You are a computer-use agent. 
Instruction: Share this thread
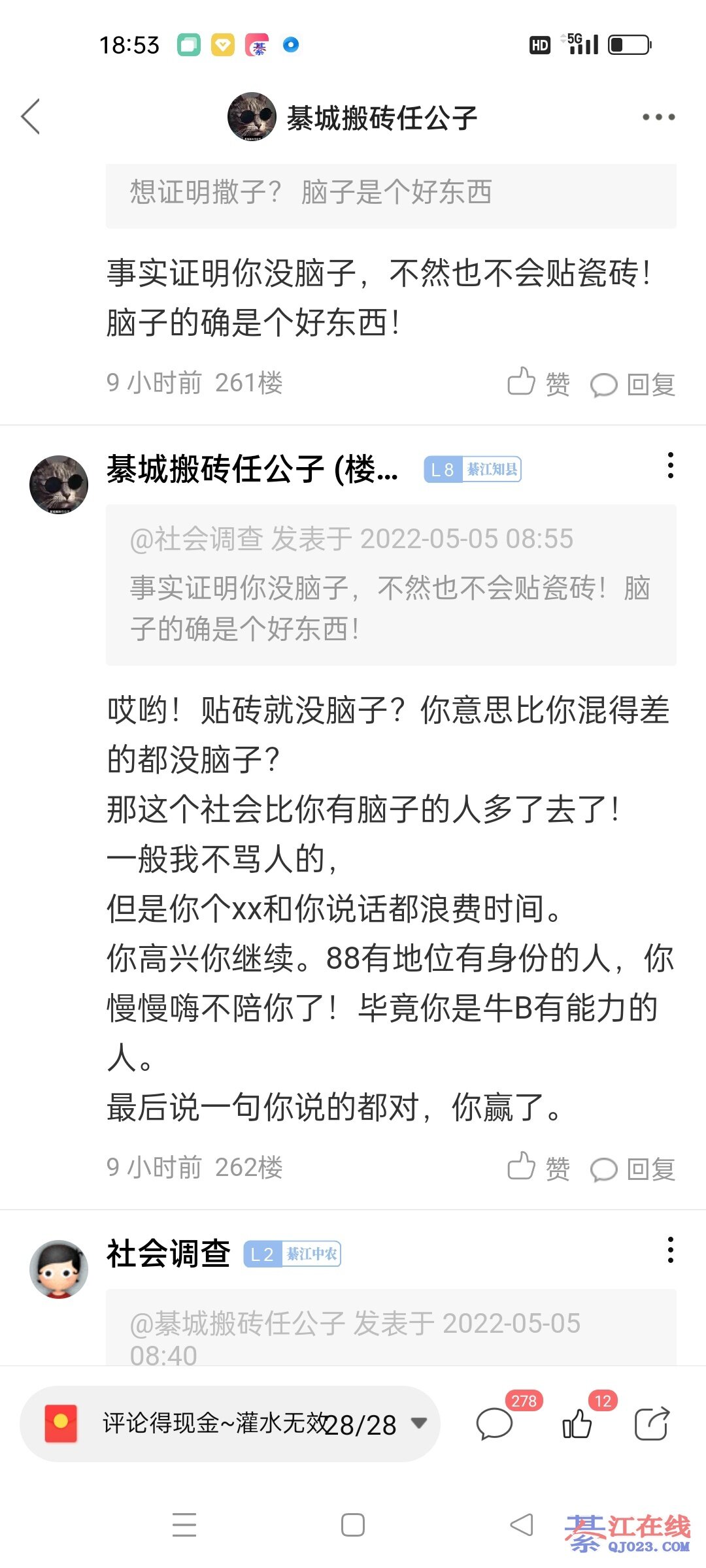point(652,1424)
